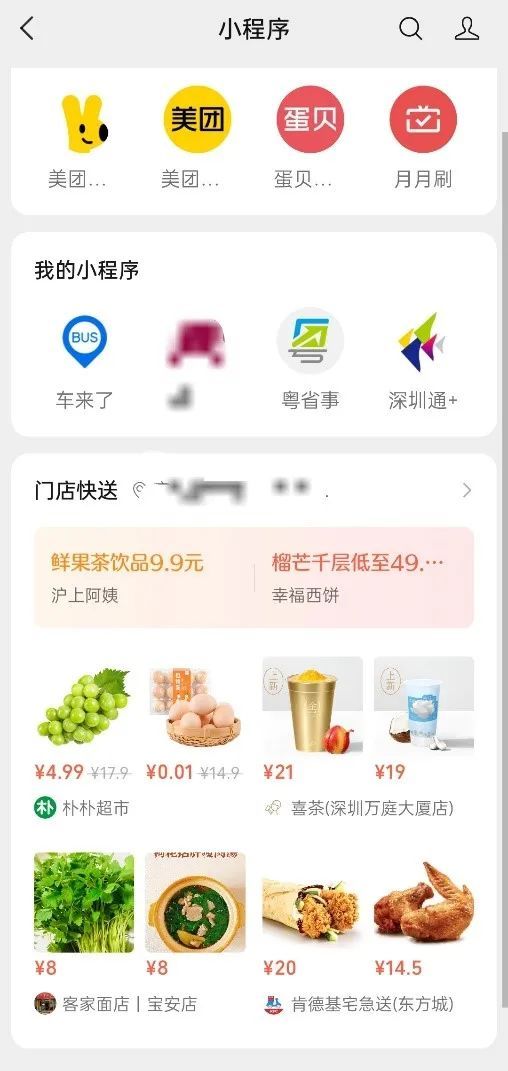
Task: Go back using the top-left arrow
Action: click(x=27, y=29)
